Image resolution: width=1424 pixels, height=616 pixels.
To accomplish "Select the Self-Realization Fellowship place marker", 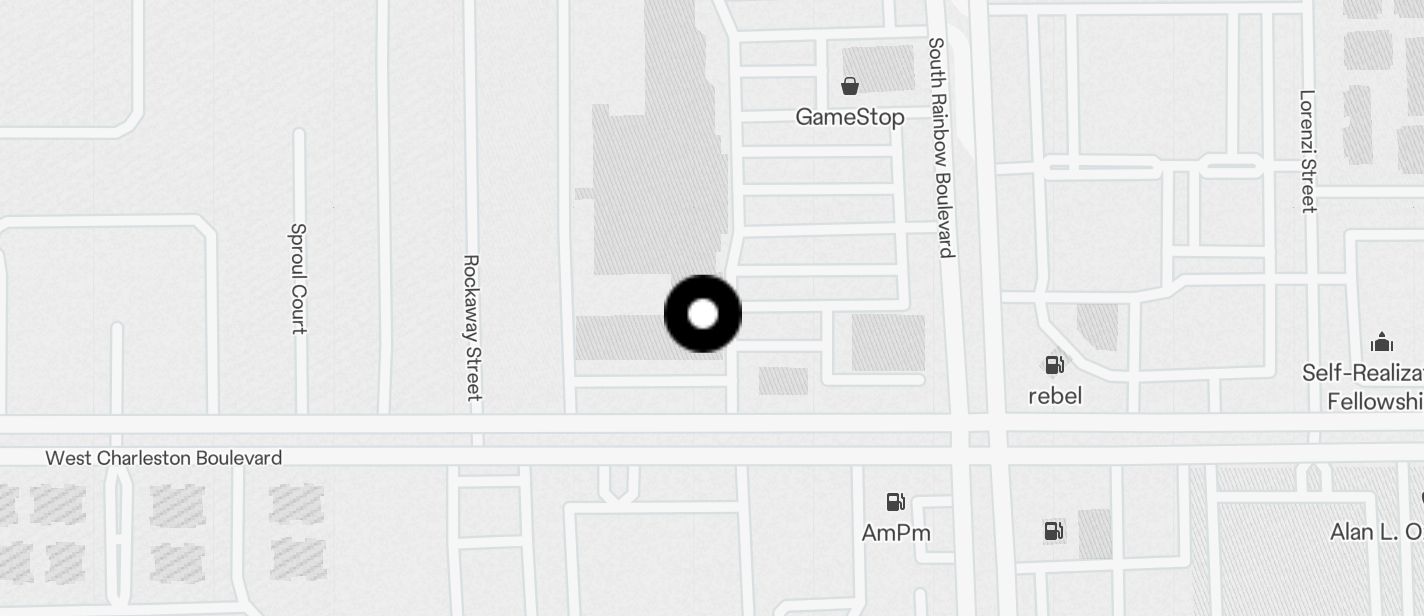I will [1382, 343].
